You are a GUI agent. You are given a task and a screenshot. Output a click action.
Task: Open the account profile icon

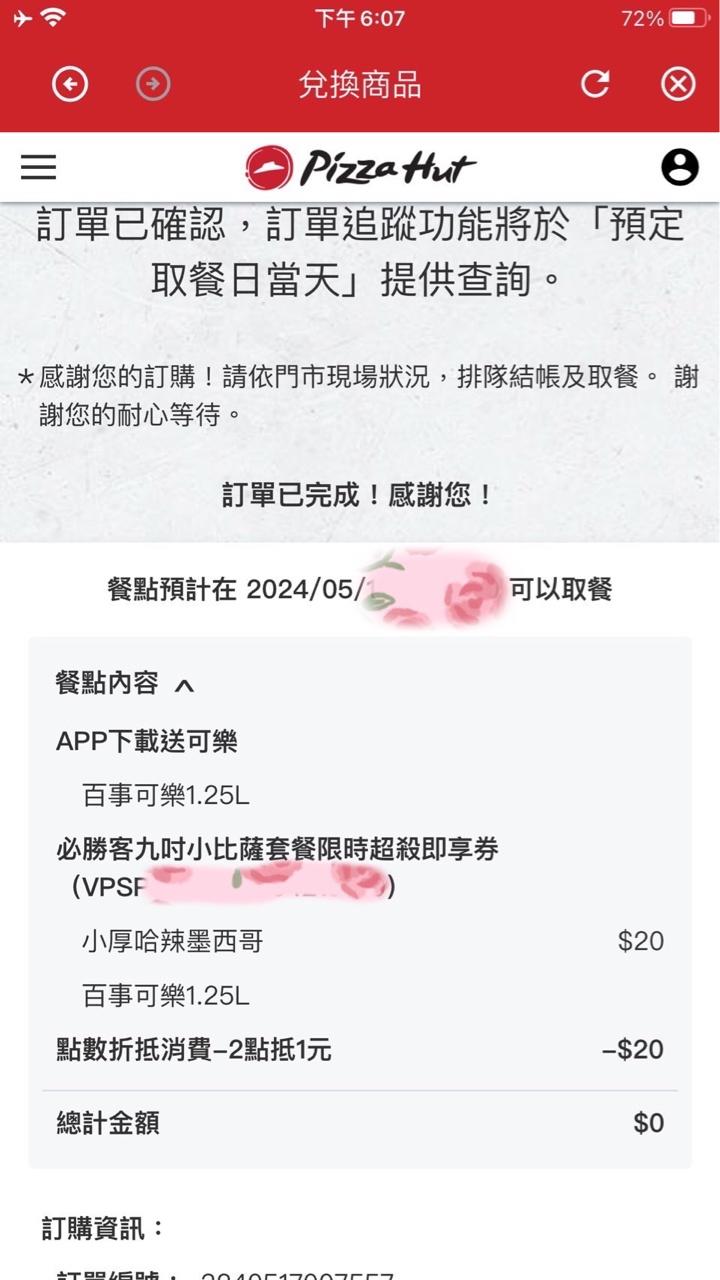[680, 167]
